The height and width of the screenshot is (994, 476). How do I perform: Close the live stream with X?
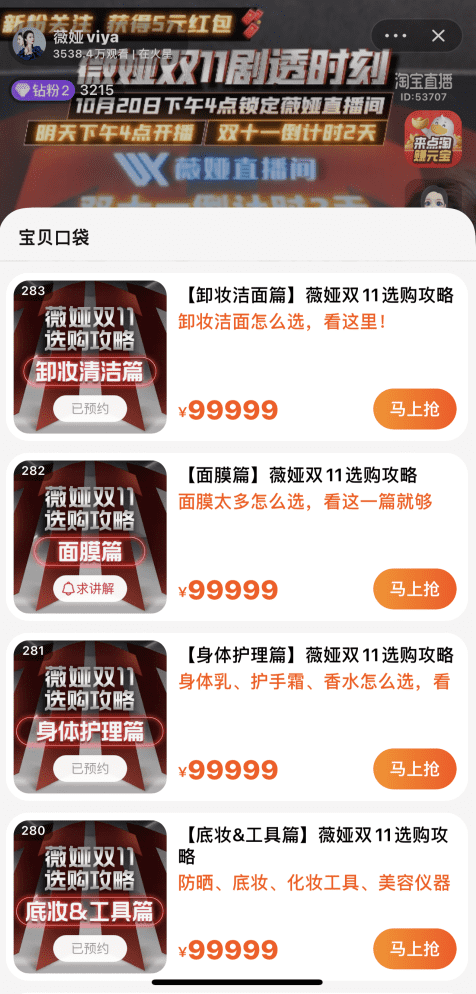[439, 36]
